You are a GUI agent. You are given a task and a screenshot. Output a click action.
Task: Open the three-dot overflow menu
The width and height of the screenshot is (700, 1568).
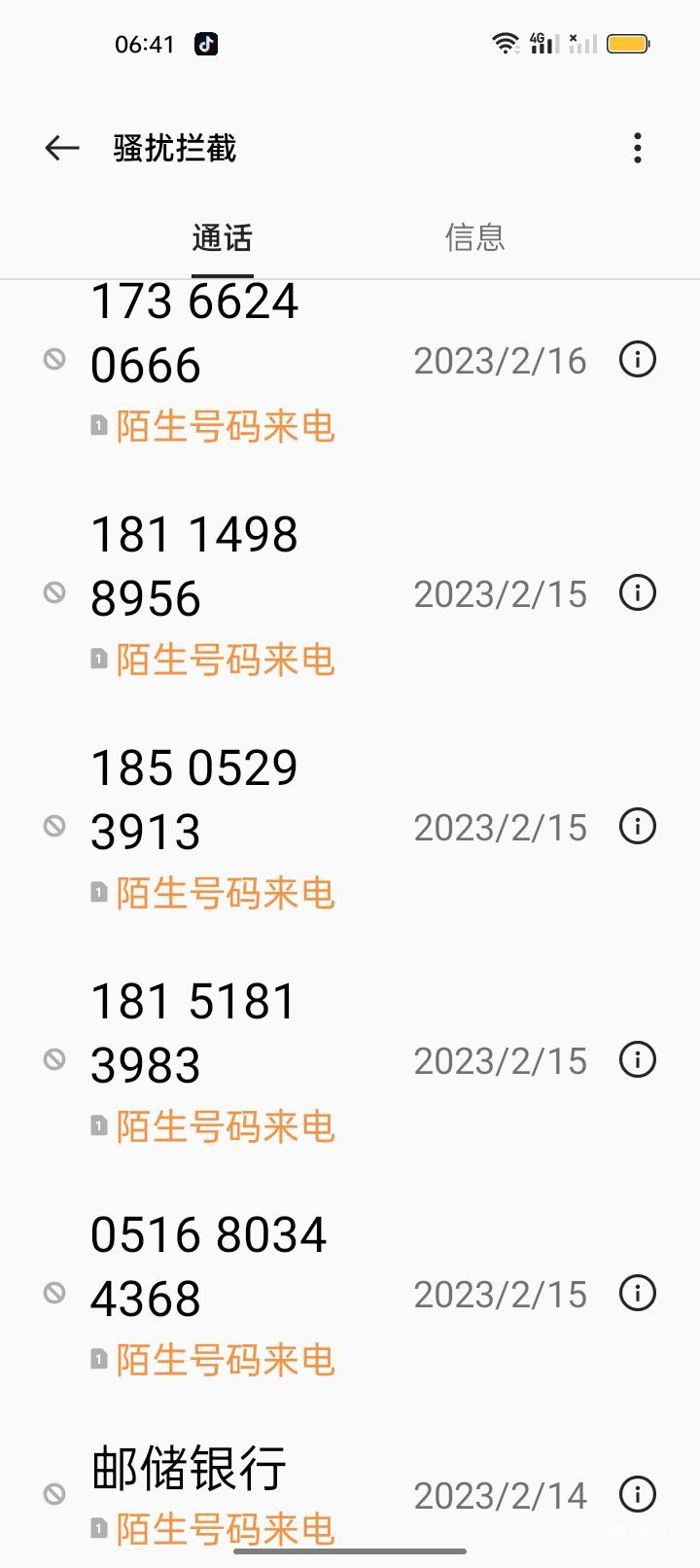pyautogui.click(x=637, y=148)
